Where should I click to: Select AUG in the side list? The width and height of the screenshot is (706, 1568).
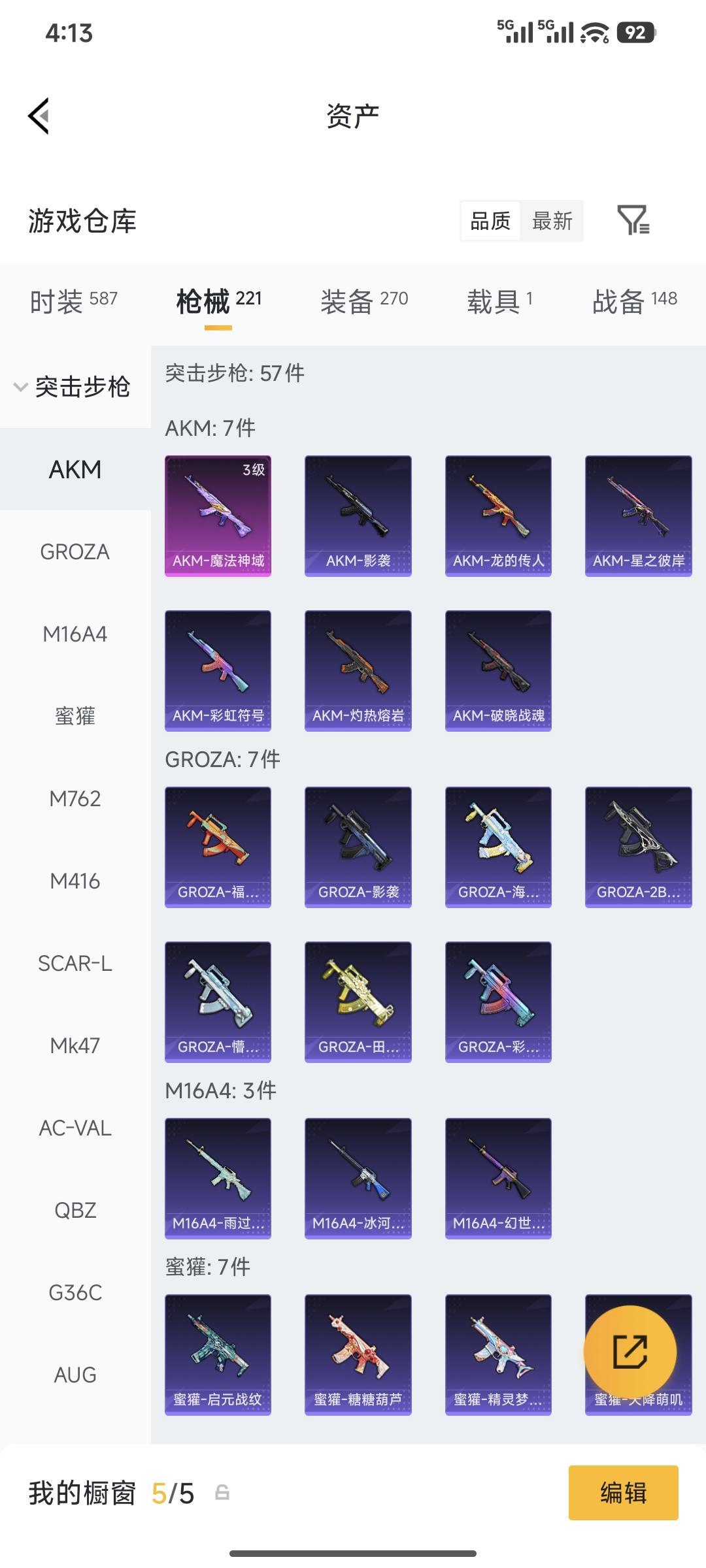pos(75,1375)
